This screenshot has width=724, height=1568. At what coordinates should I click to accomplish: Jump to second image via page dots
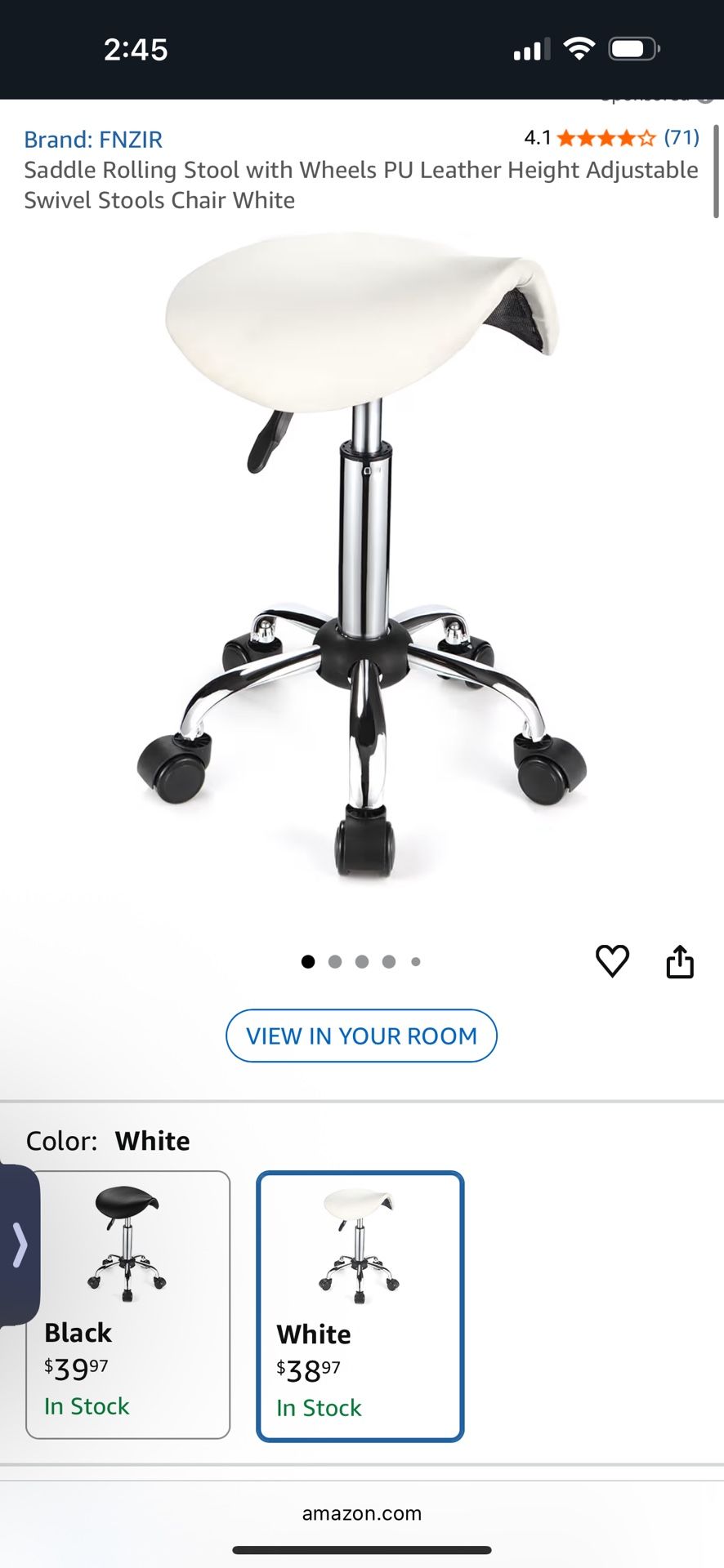(335, 962)
